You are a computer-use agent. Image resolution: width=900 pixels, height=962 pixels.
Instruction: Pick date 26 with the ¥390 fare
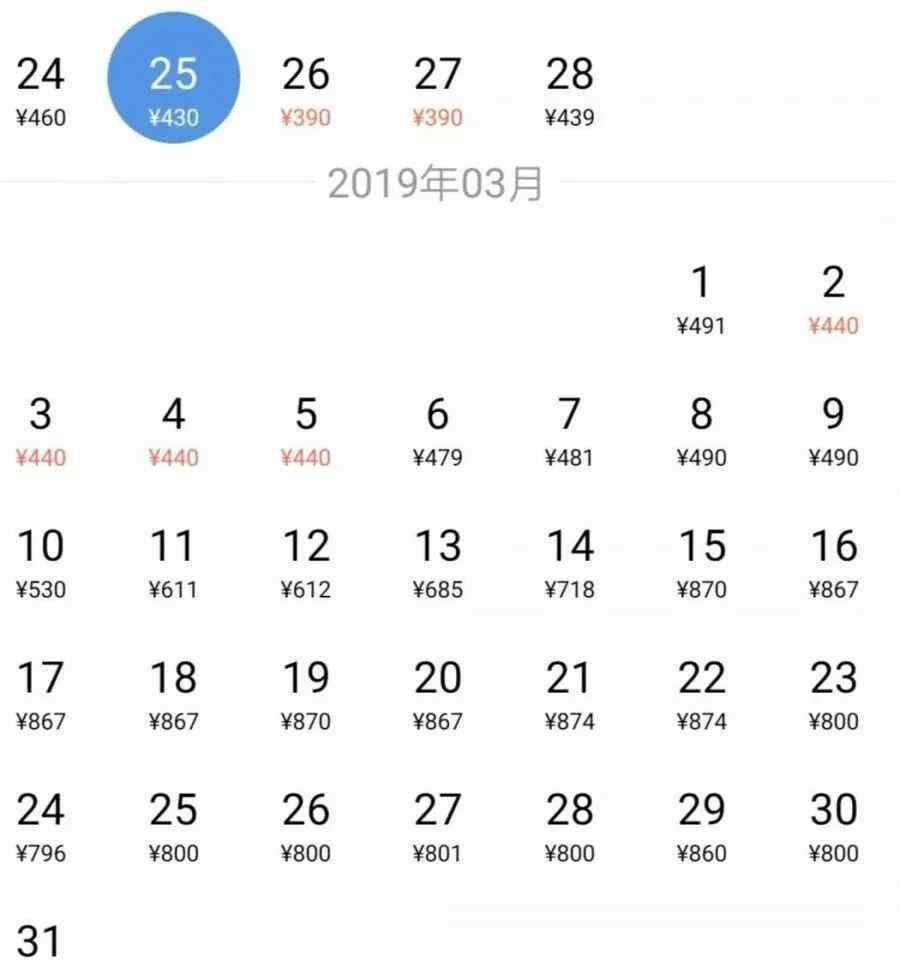(305, 92)
